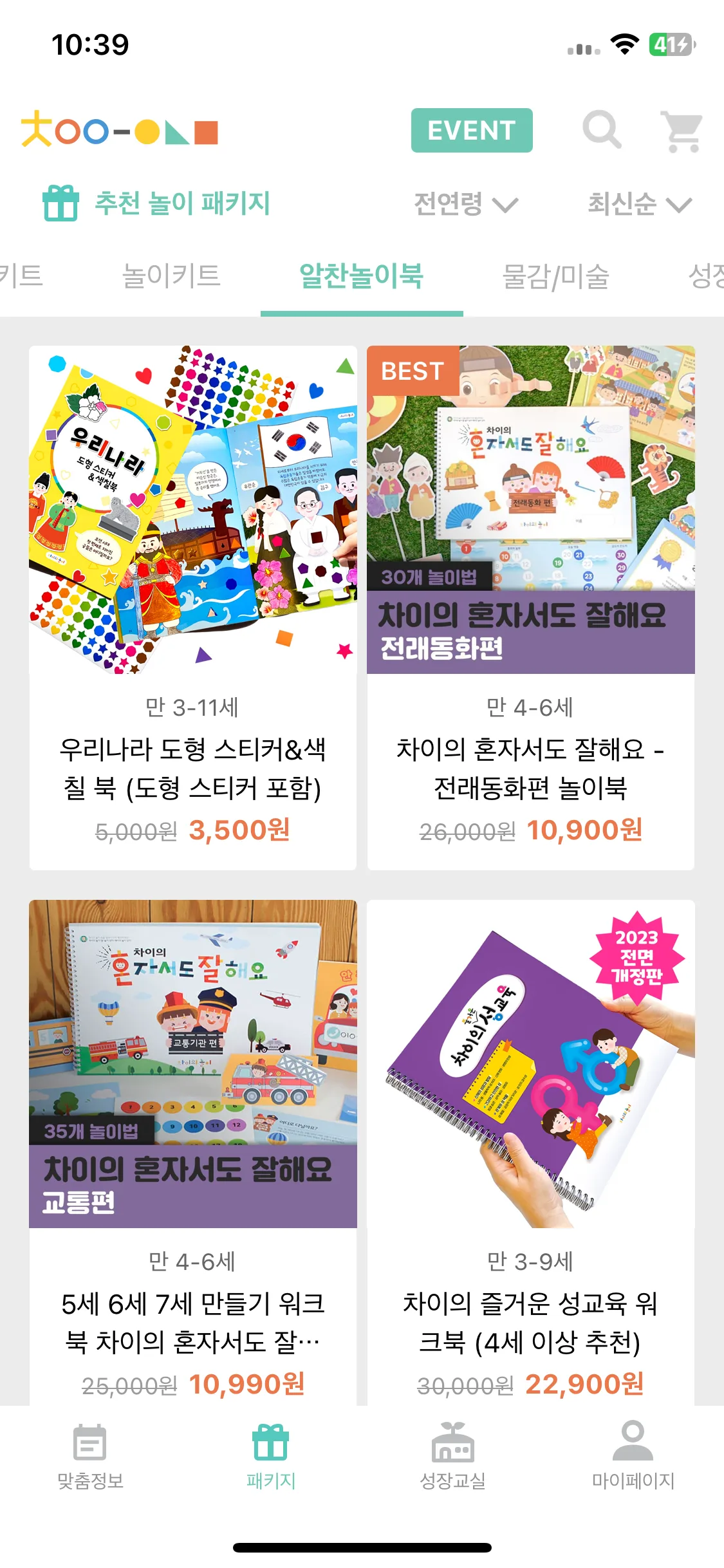Open 전래동화편 놀이북 product card
The height and width of the screenshot is (1568, 724).
coord(530,607)
